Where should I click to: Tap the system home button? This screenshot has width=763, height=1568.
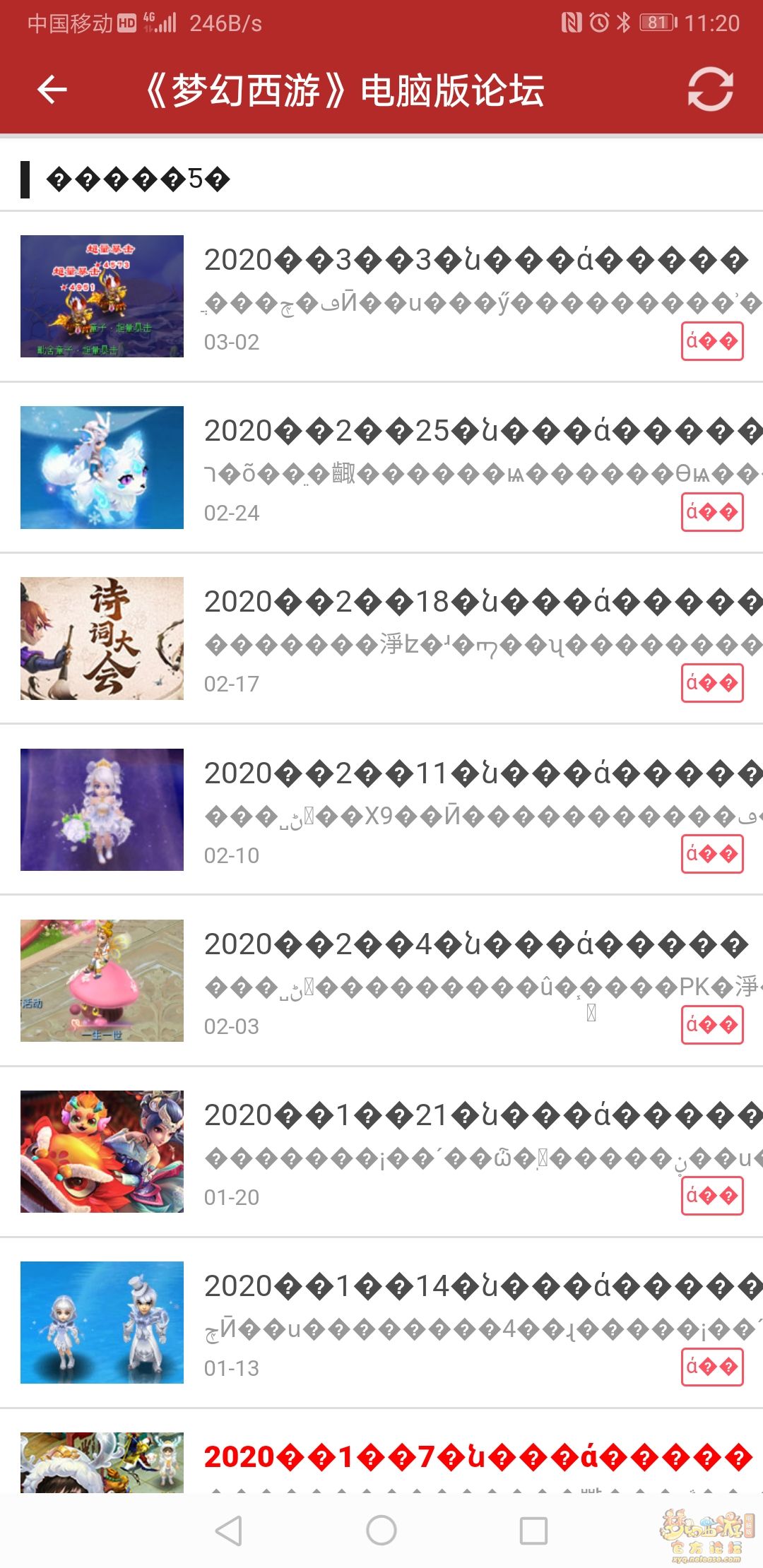pyautogui.click(x=381, y=1531)
